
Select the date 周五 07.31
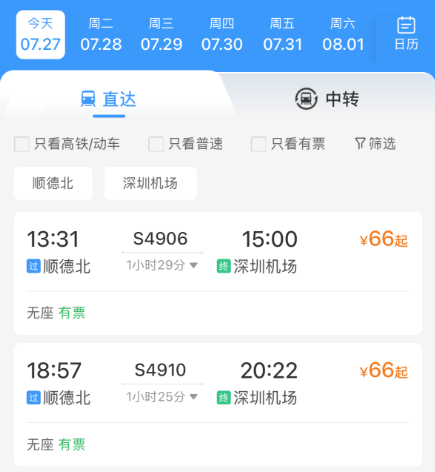coord(282,35)
